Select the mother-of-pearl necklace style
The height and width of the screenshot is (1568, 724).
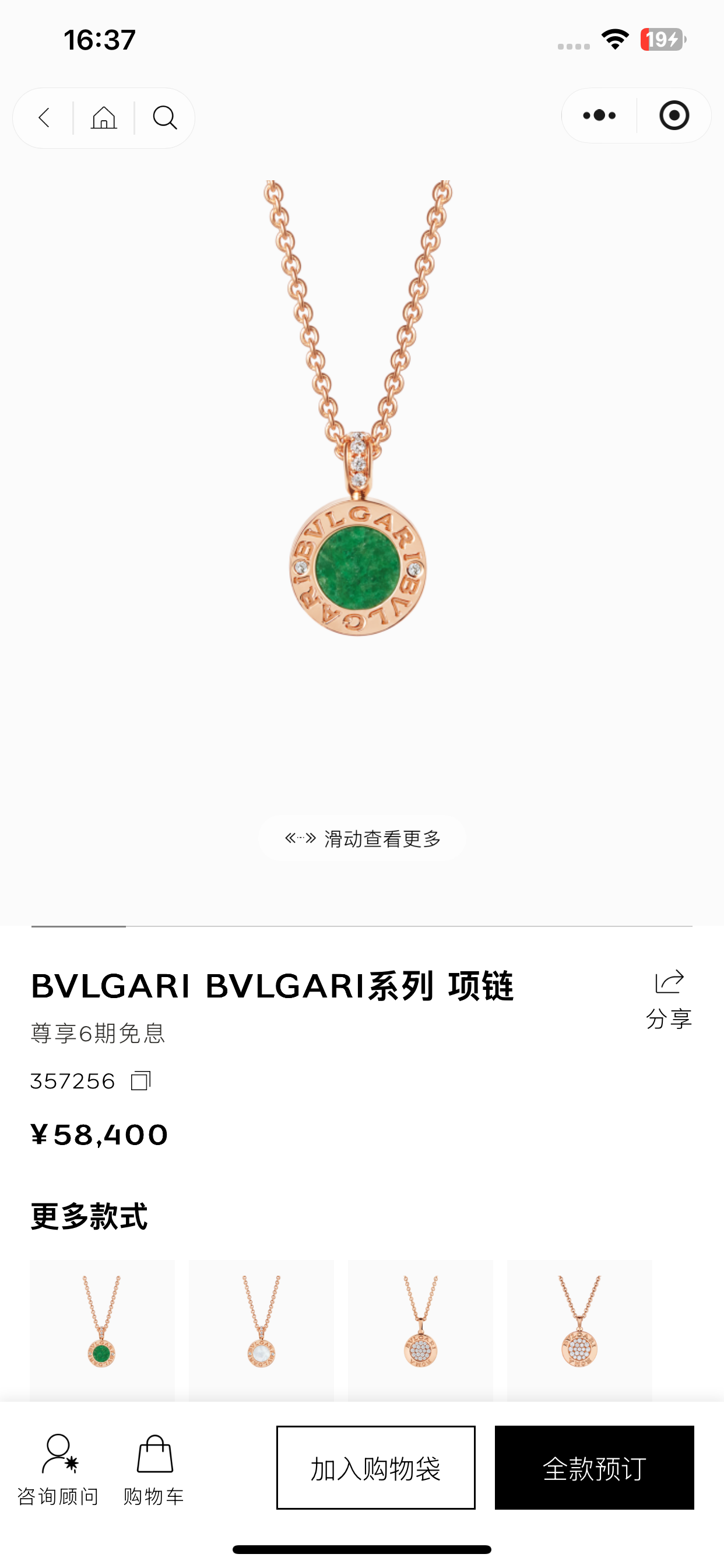click(262, 1331)
